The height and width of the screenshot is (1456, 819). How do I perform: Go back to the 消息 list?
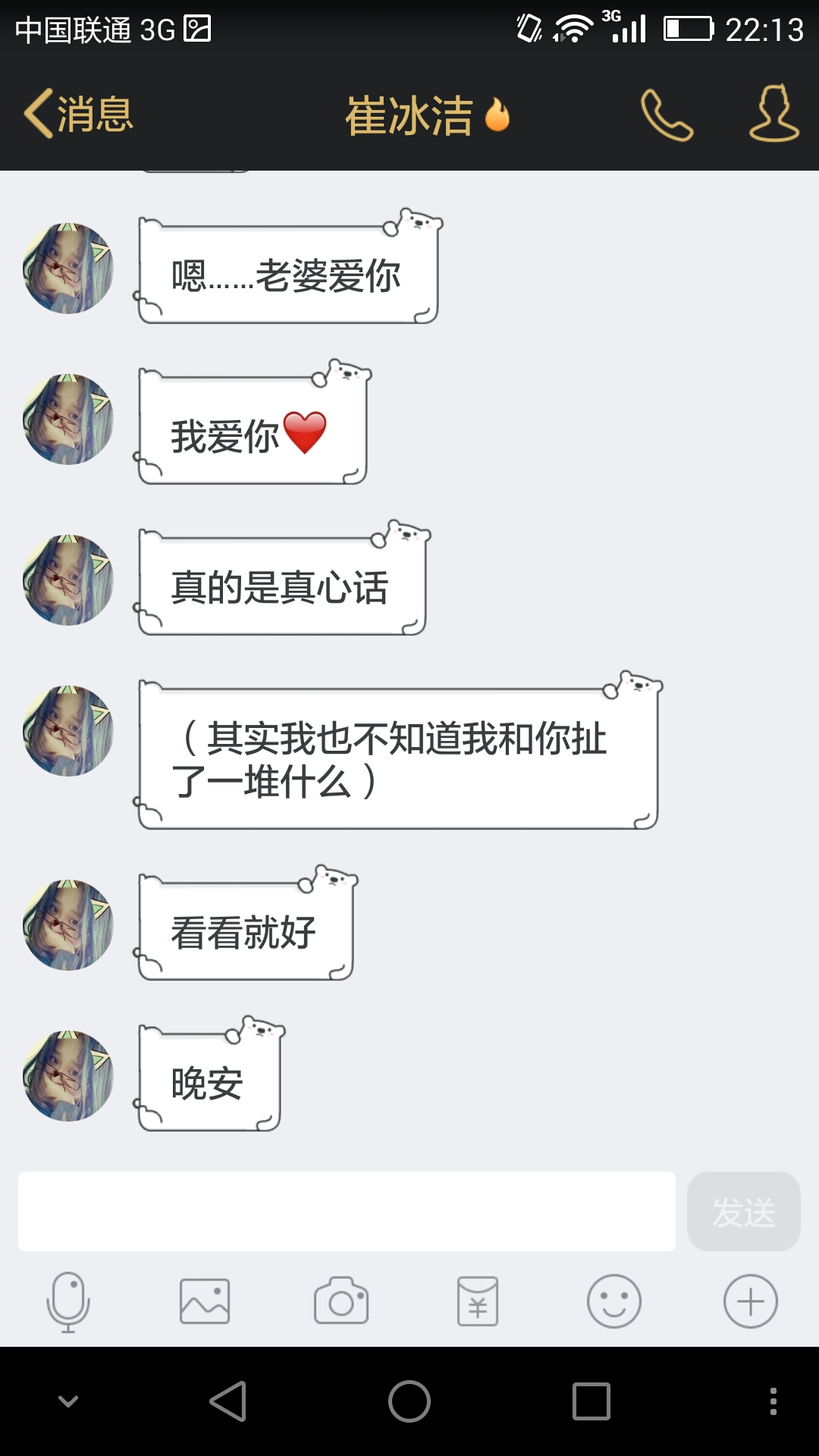coord(79,115)
